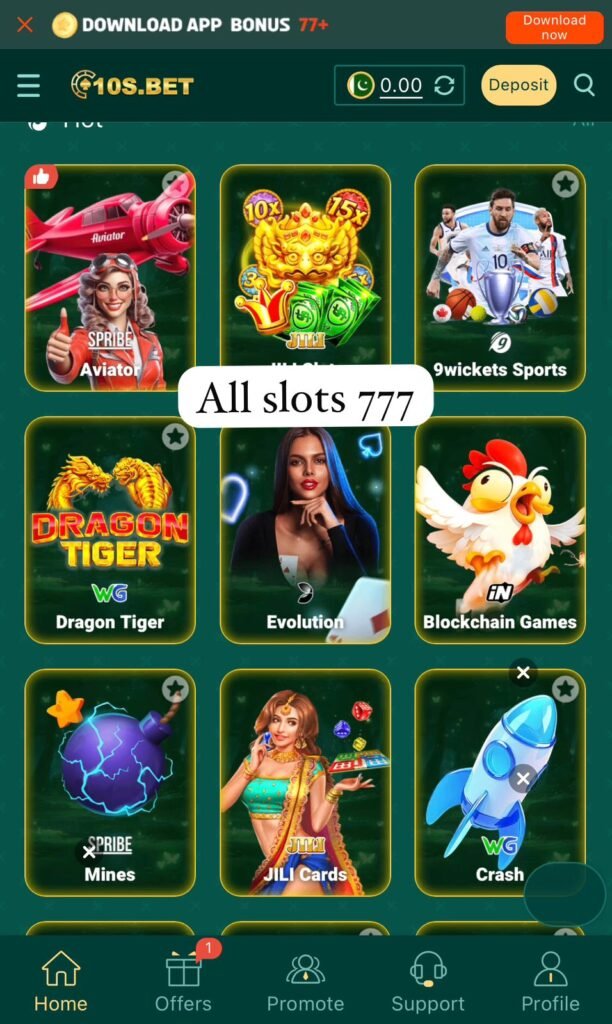Play the Mines game
Image resolution: width=612 pixels, height=1024 pixels.
coord(110,780)
